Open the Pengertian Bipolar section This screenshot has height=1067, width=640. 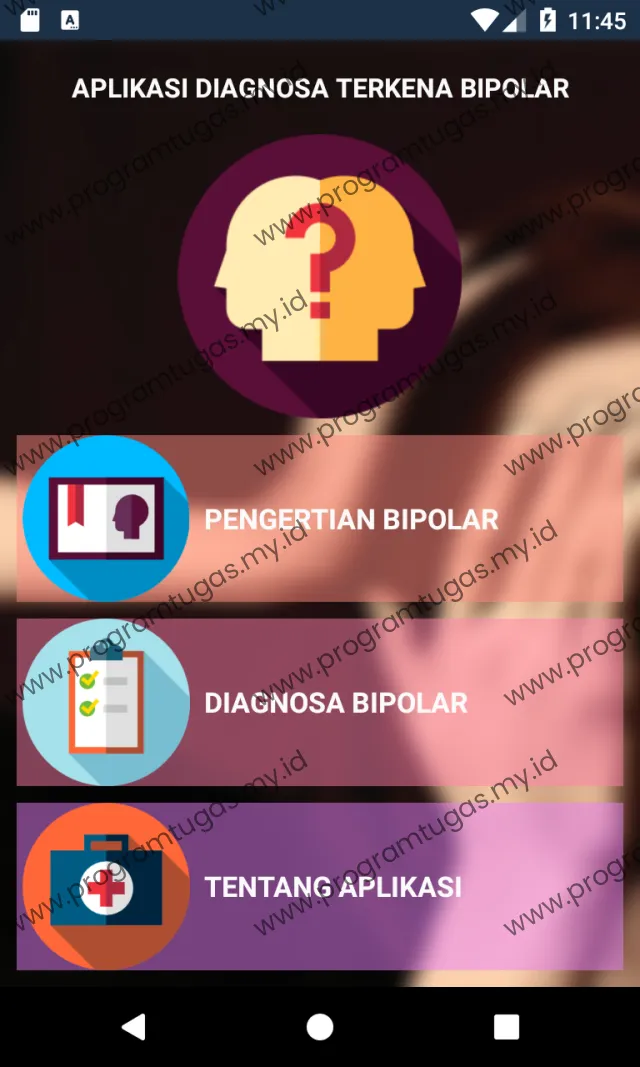click(x=320, y=519)
